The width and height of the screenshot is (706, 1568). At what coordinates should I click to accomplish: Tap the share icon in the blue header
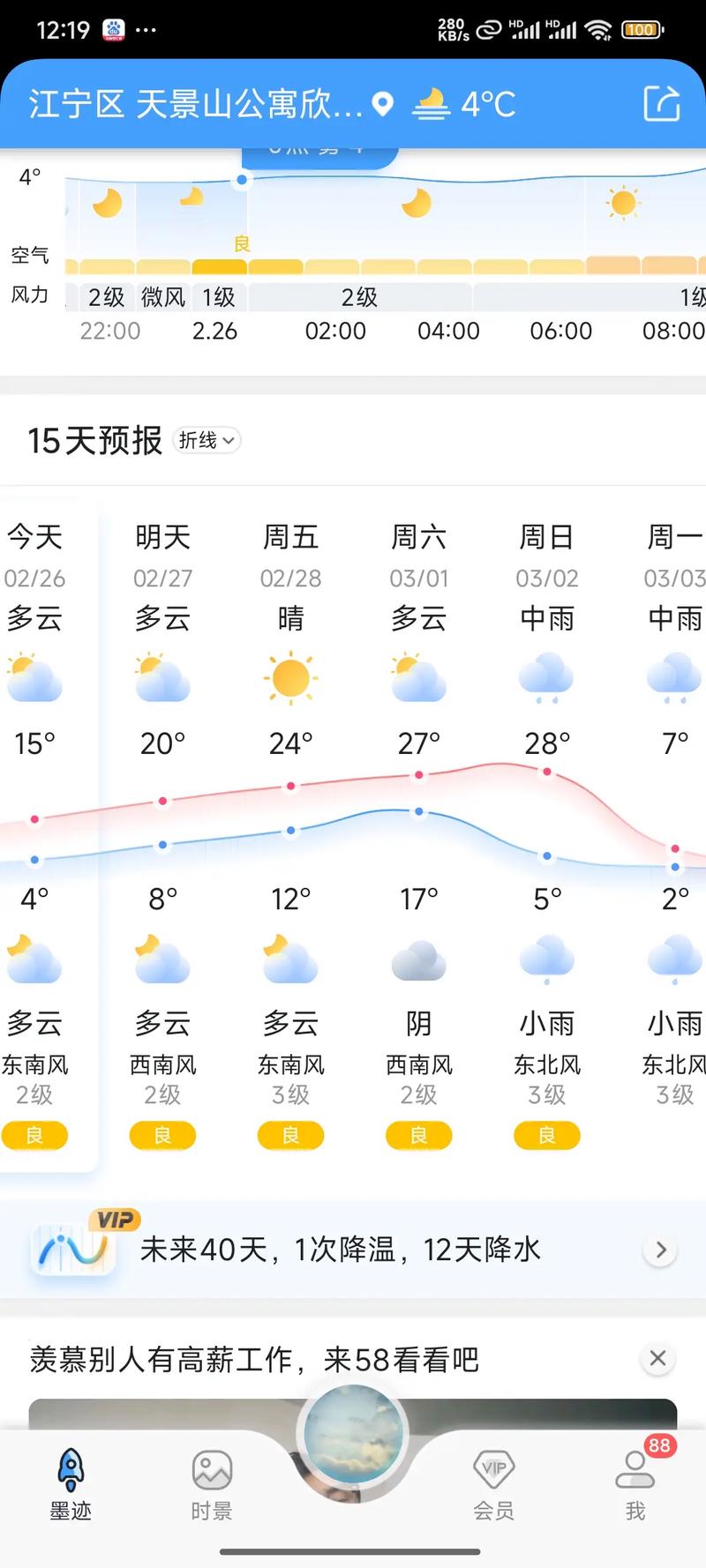click(663, 103)
